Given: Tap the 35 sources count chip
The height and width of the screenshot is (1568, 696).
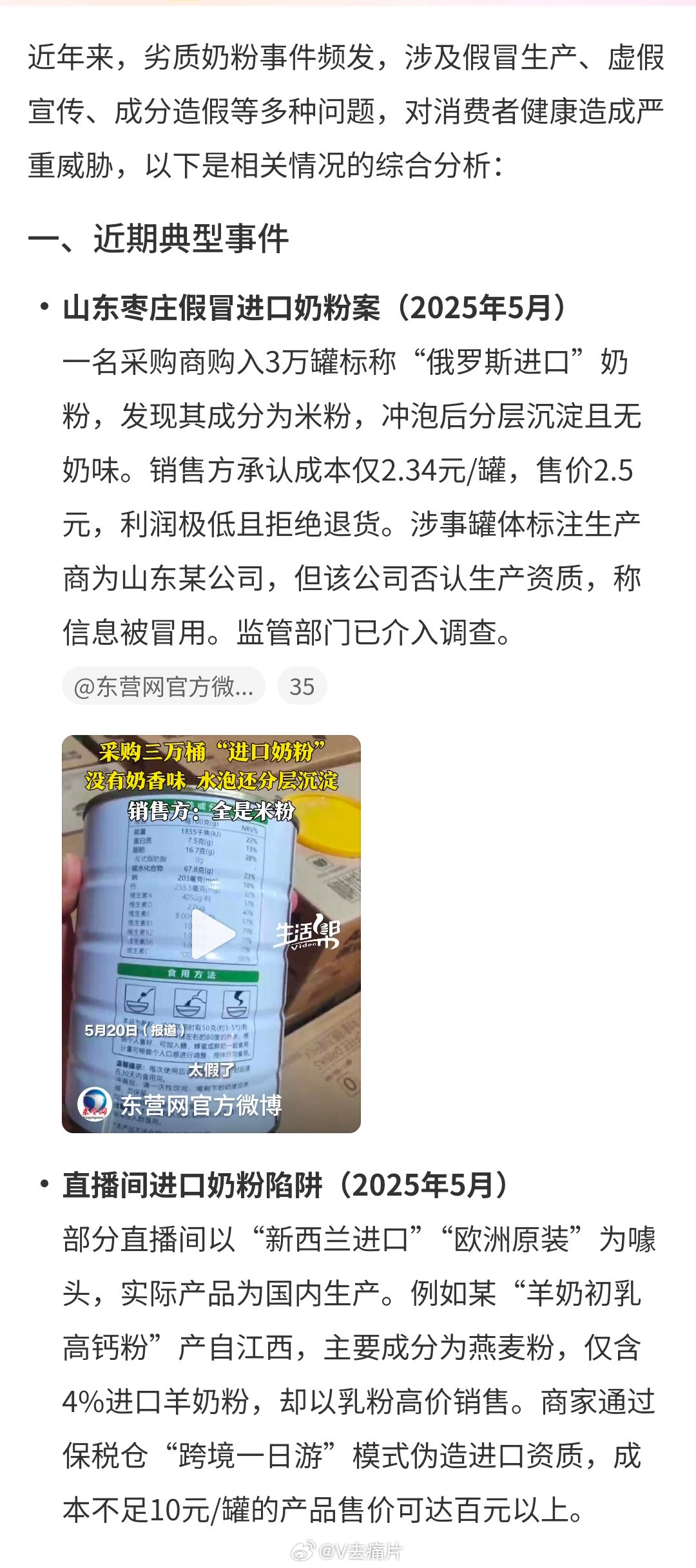Looking at the screenshot, I should click(302, 687).
